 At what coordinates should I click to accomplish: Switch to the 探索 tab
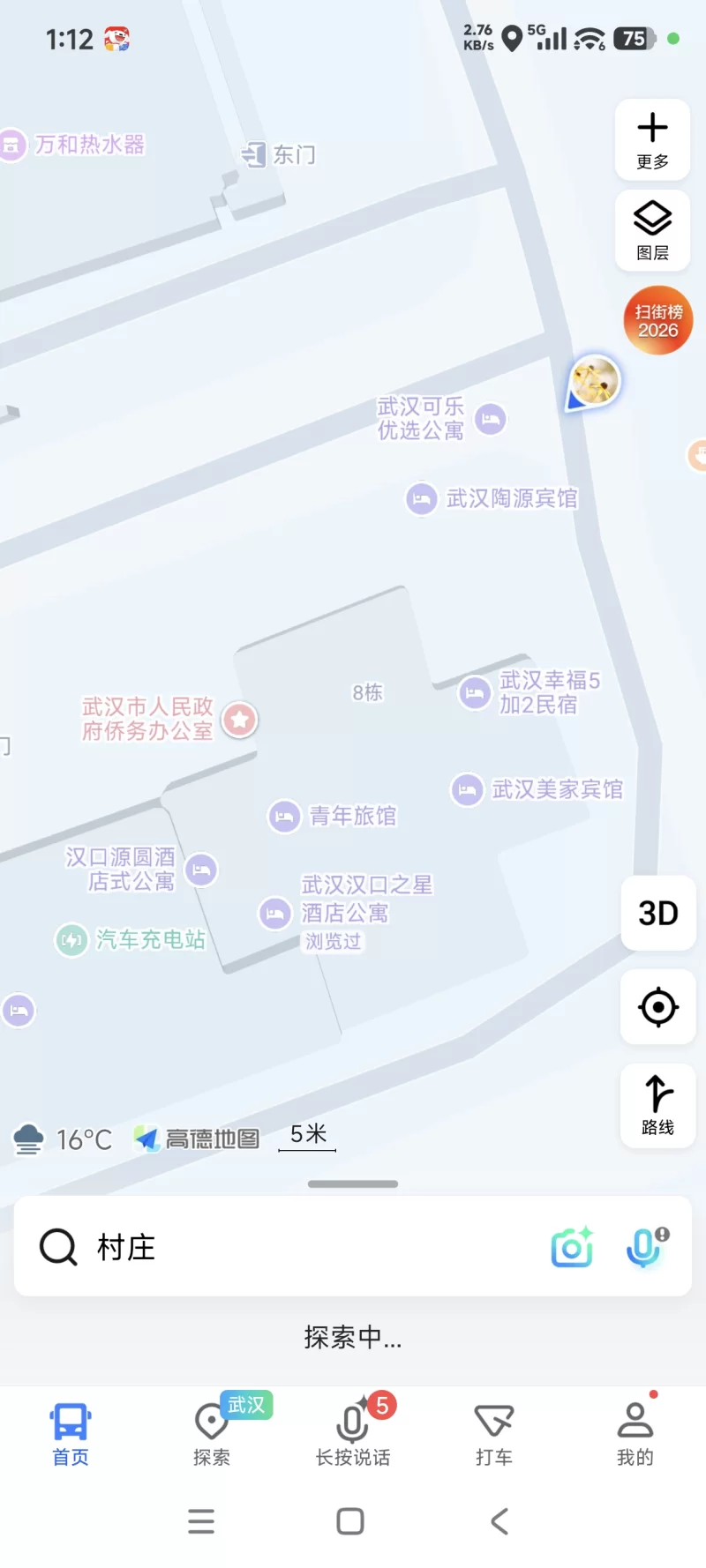[x=212, y=1434]
